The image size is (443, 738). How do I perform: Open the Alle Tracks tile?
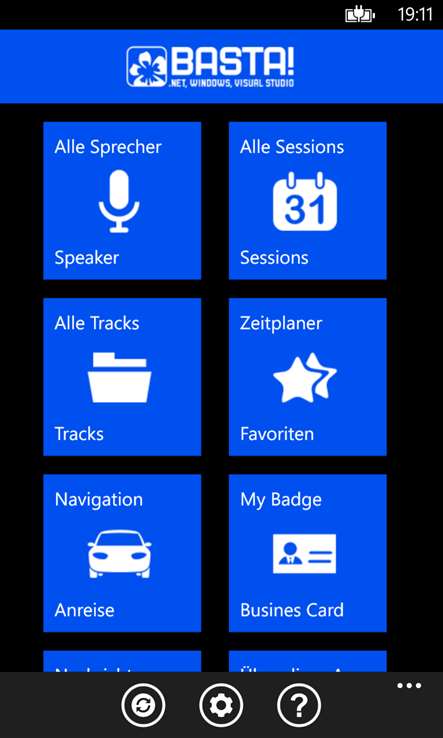pyautogui.click(x=122, y=377)
